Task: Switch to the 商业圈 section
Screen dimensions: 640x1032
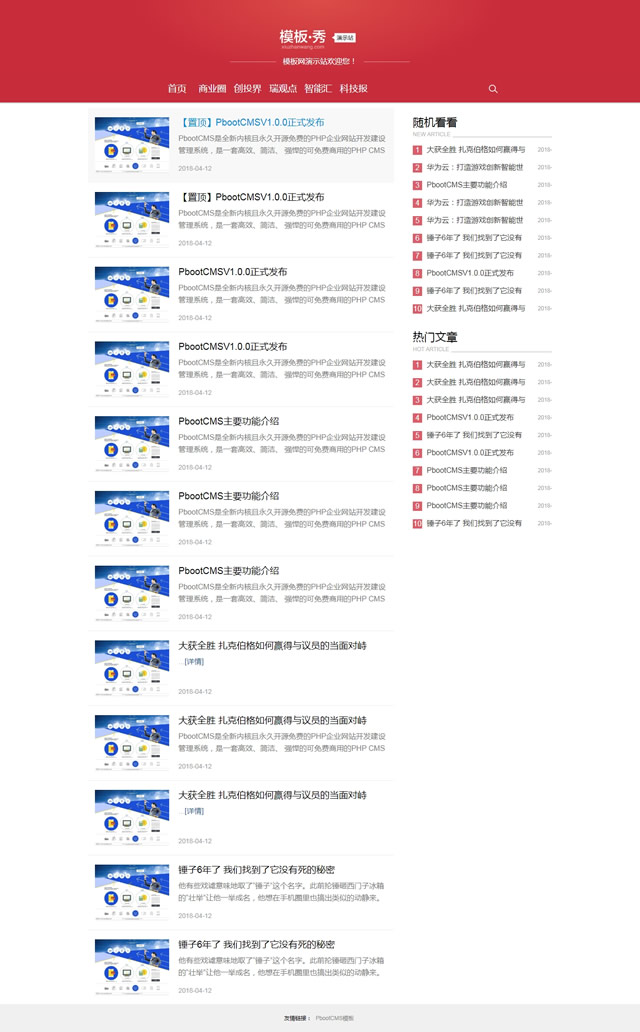Action: pos(212,89)
